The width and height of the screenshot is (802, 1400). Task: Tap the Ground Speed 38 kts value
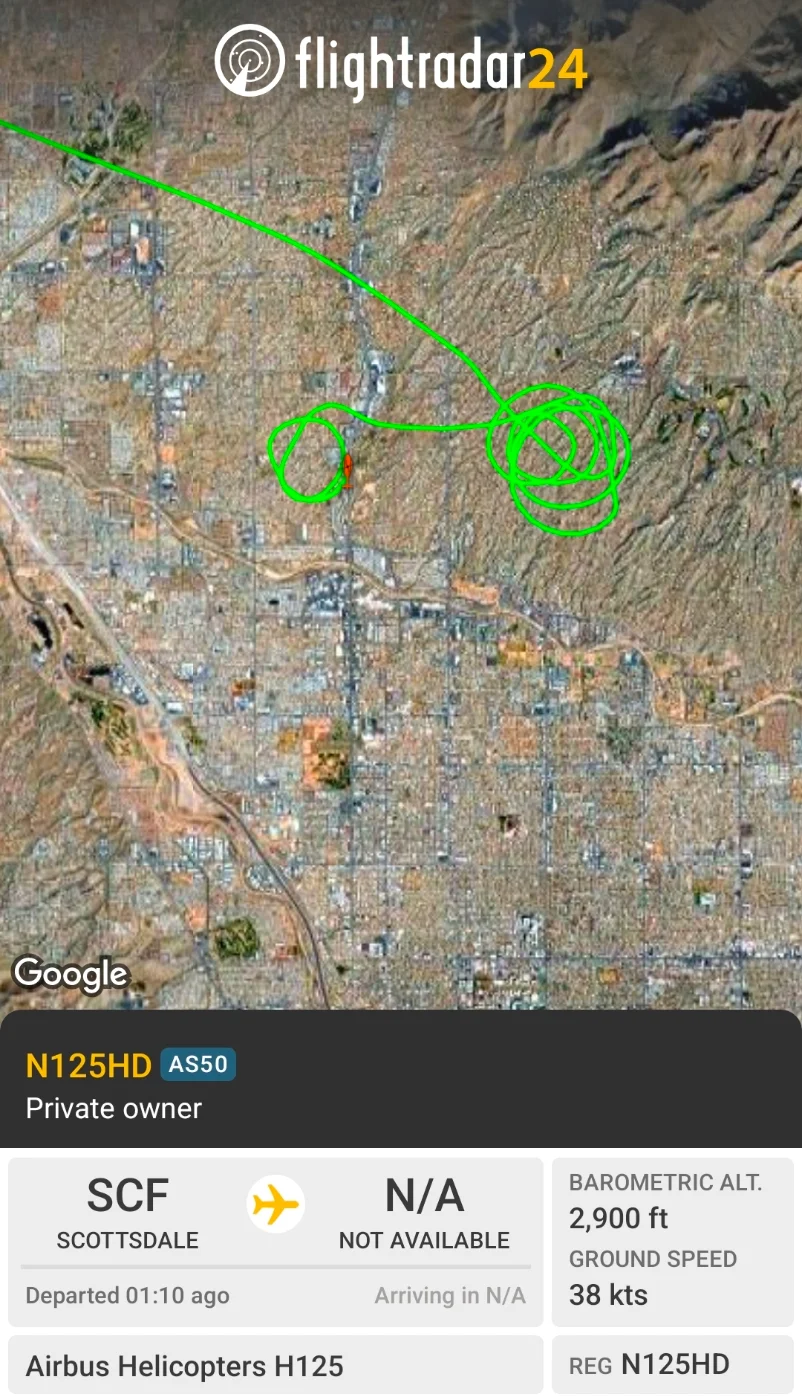pos(607,1294)
